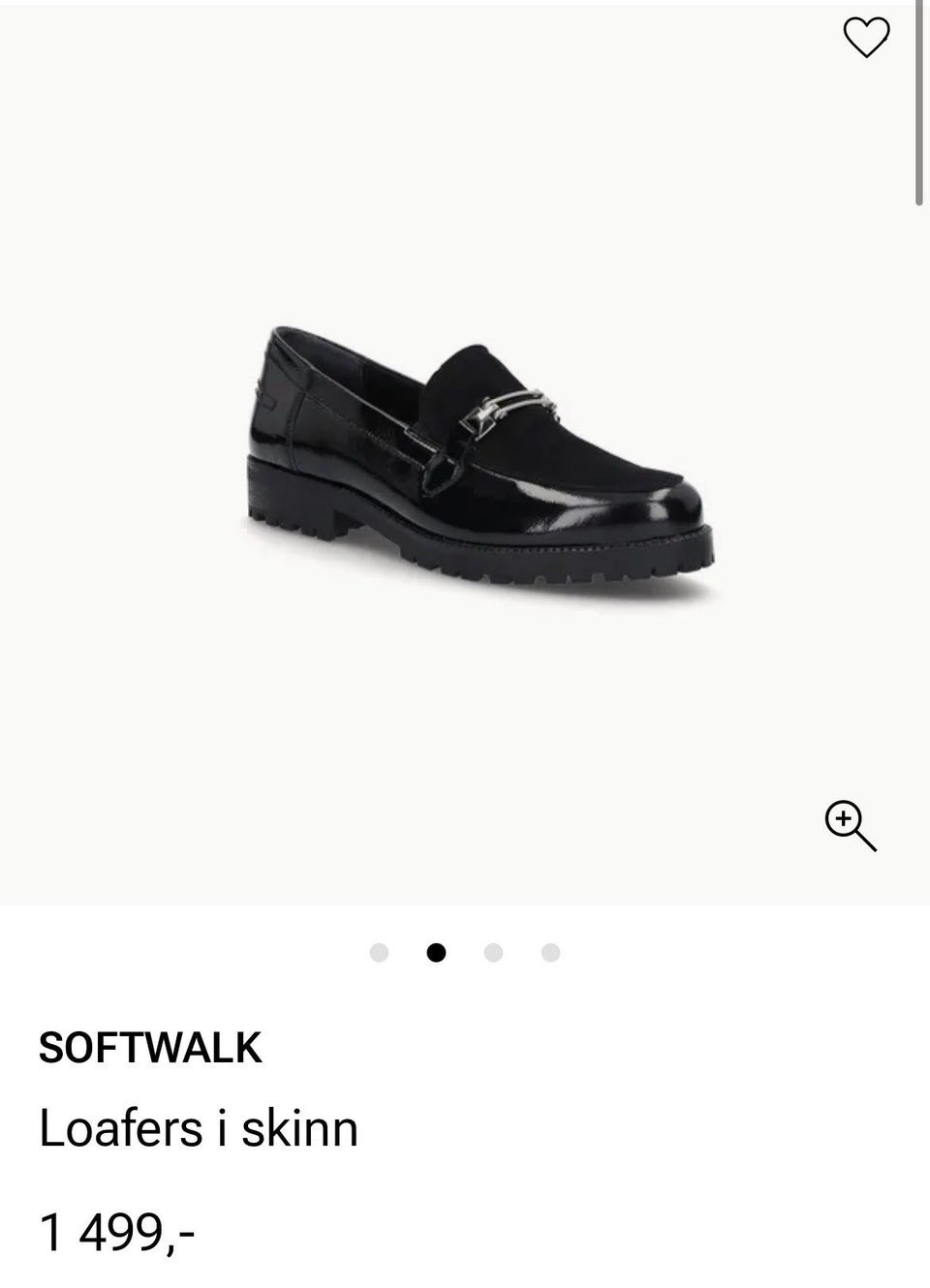Jump to the first image dot
The image size is (930, 1288).
(x=379, y=953)
